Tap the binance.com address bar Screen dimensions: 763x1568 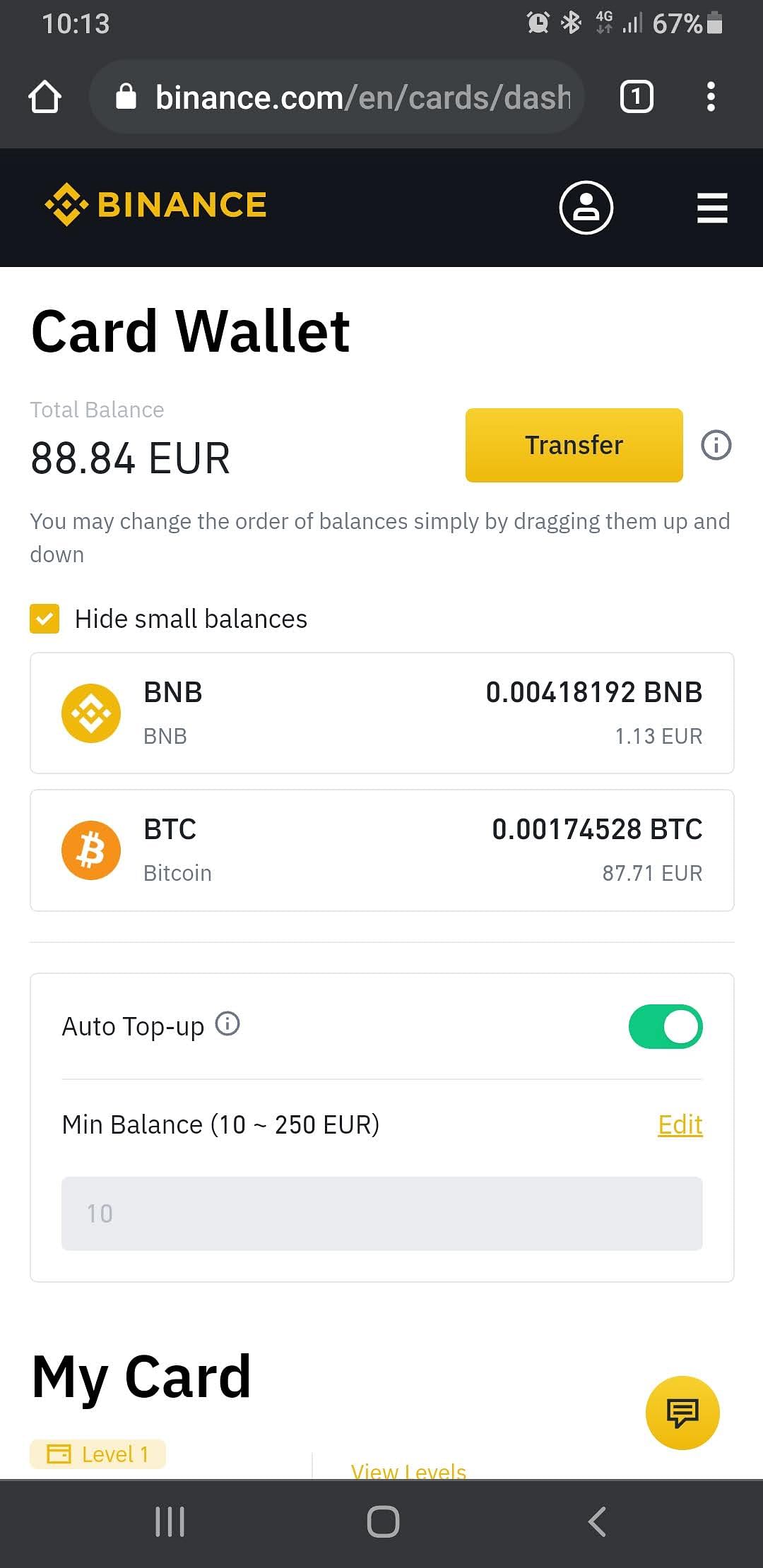point(337,97)
